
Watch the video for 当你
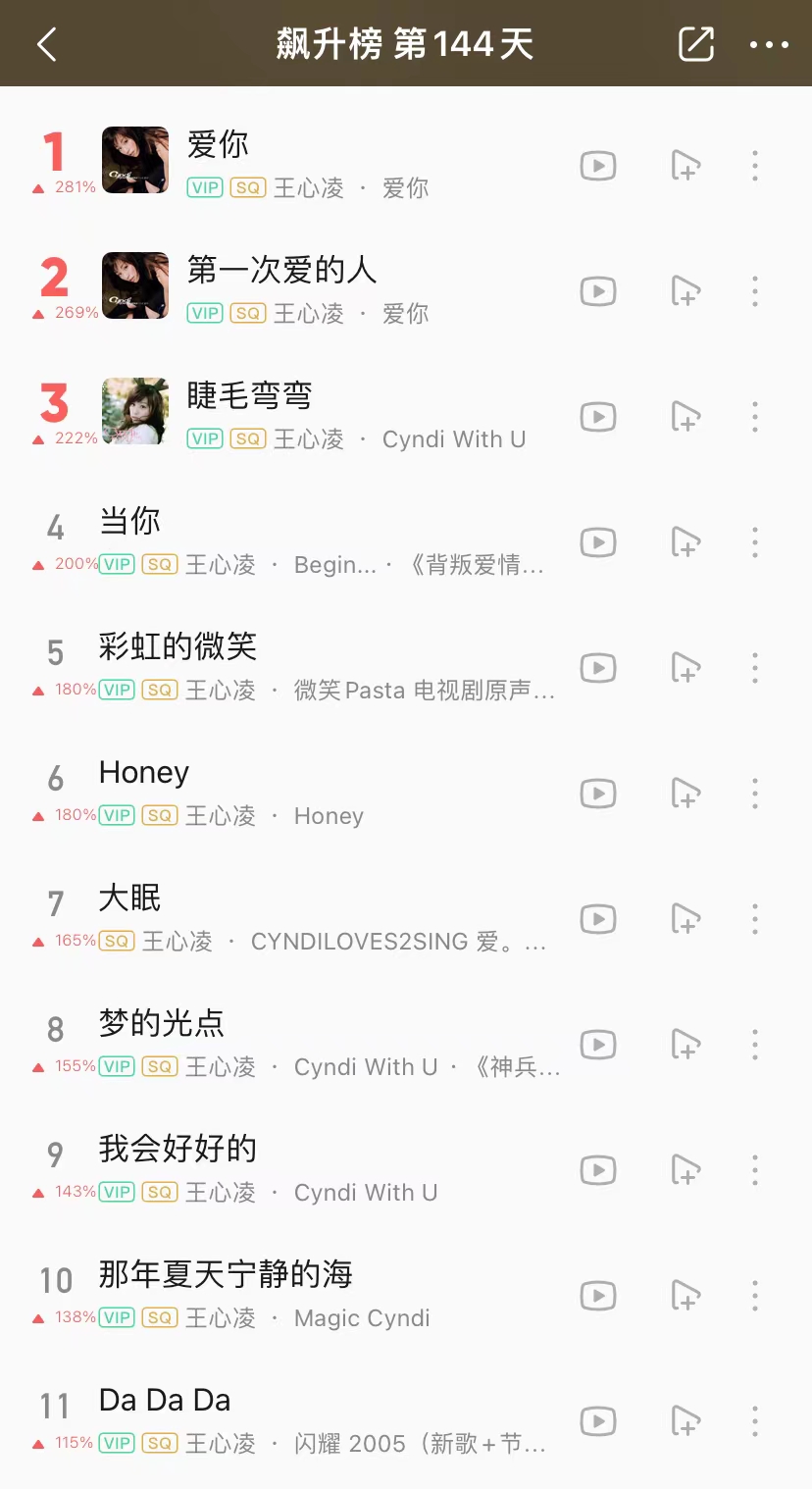[597, 542]
